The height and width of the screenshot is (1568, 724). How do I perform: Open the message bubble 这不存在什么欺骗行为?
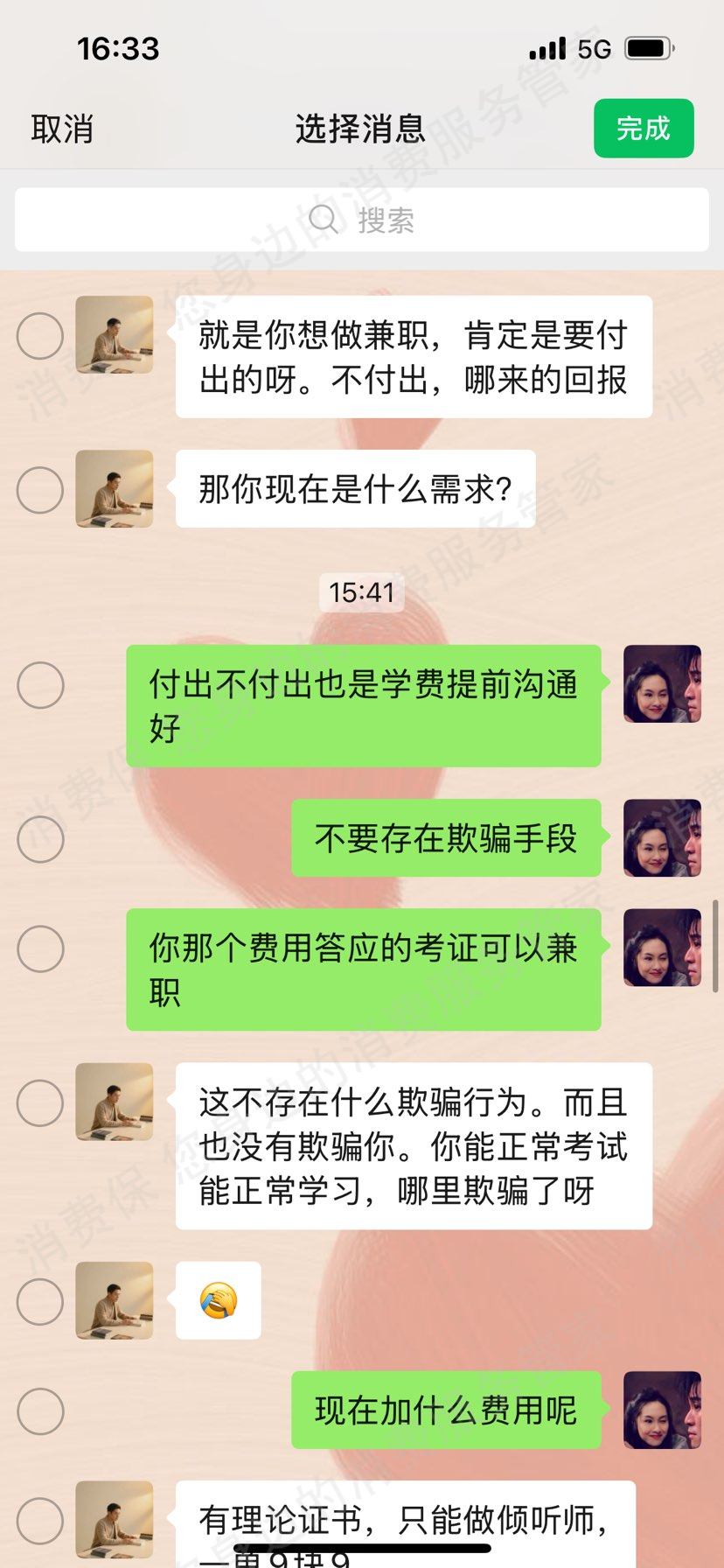411,1147
